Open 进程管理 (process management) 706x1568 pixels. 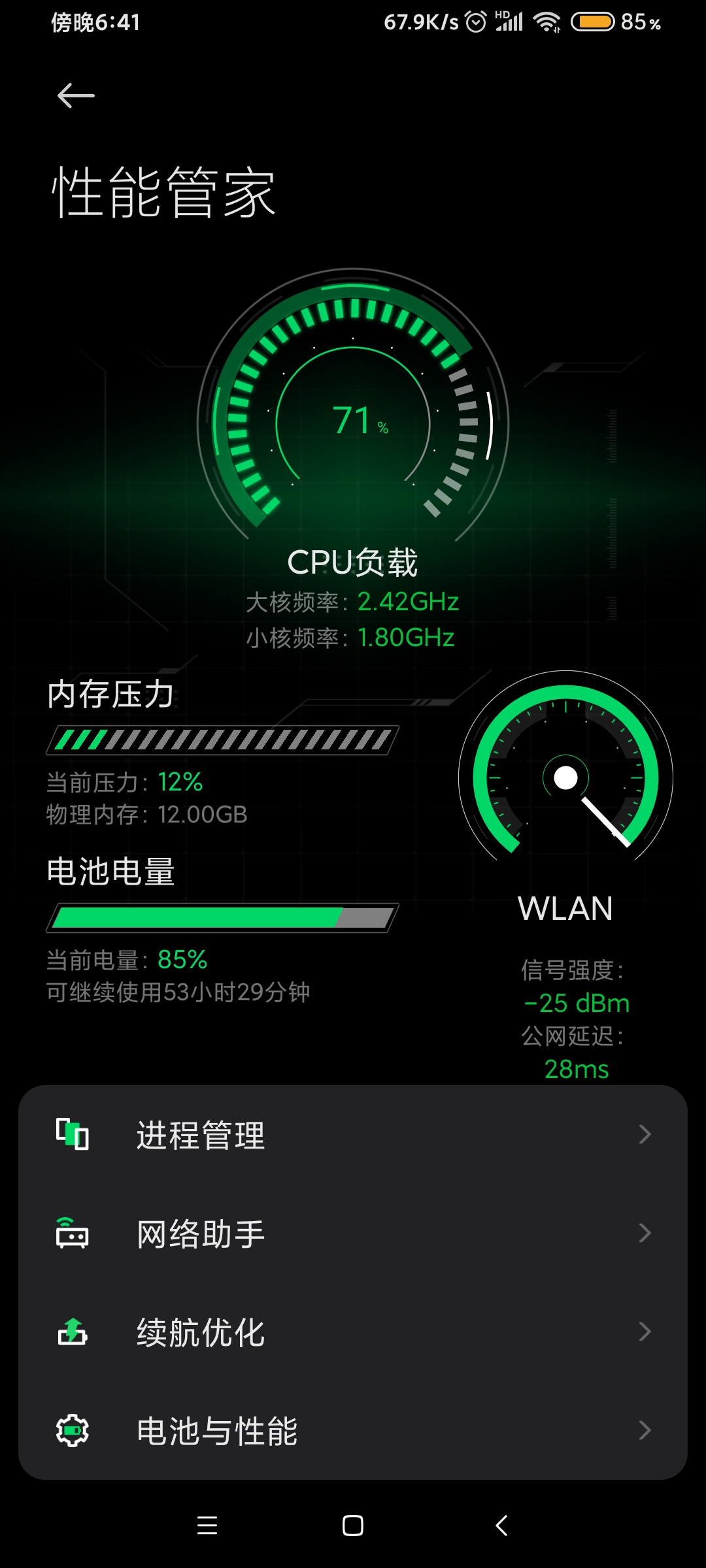coord(353,1135)
